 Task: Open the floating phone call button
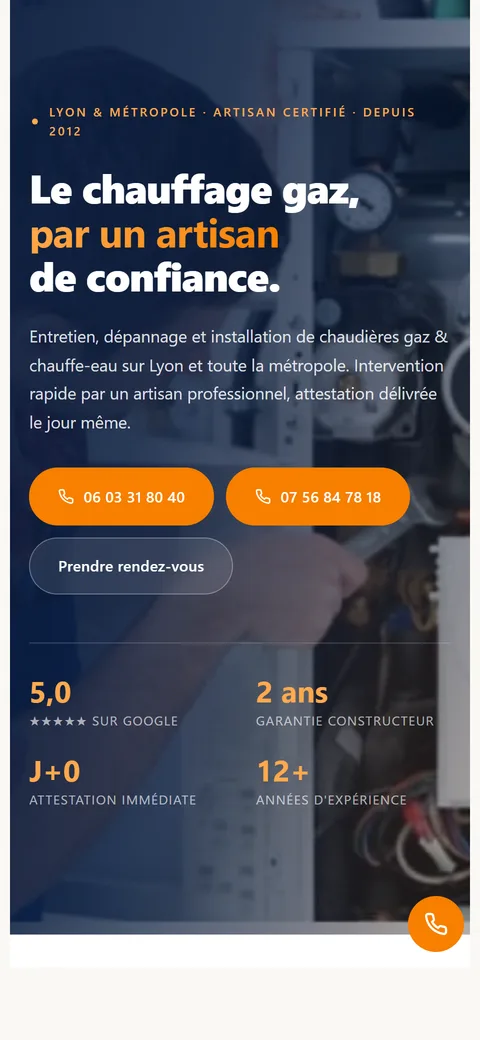tap(436, 924)
